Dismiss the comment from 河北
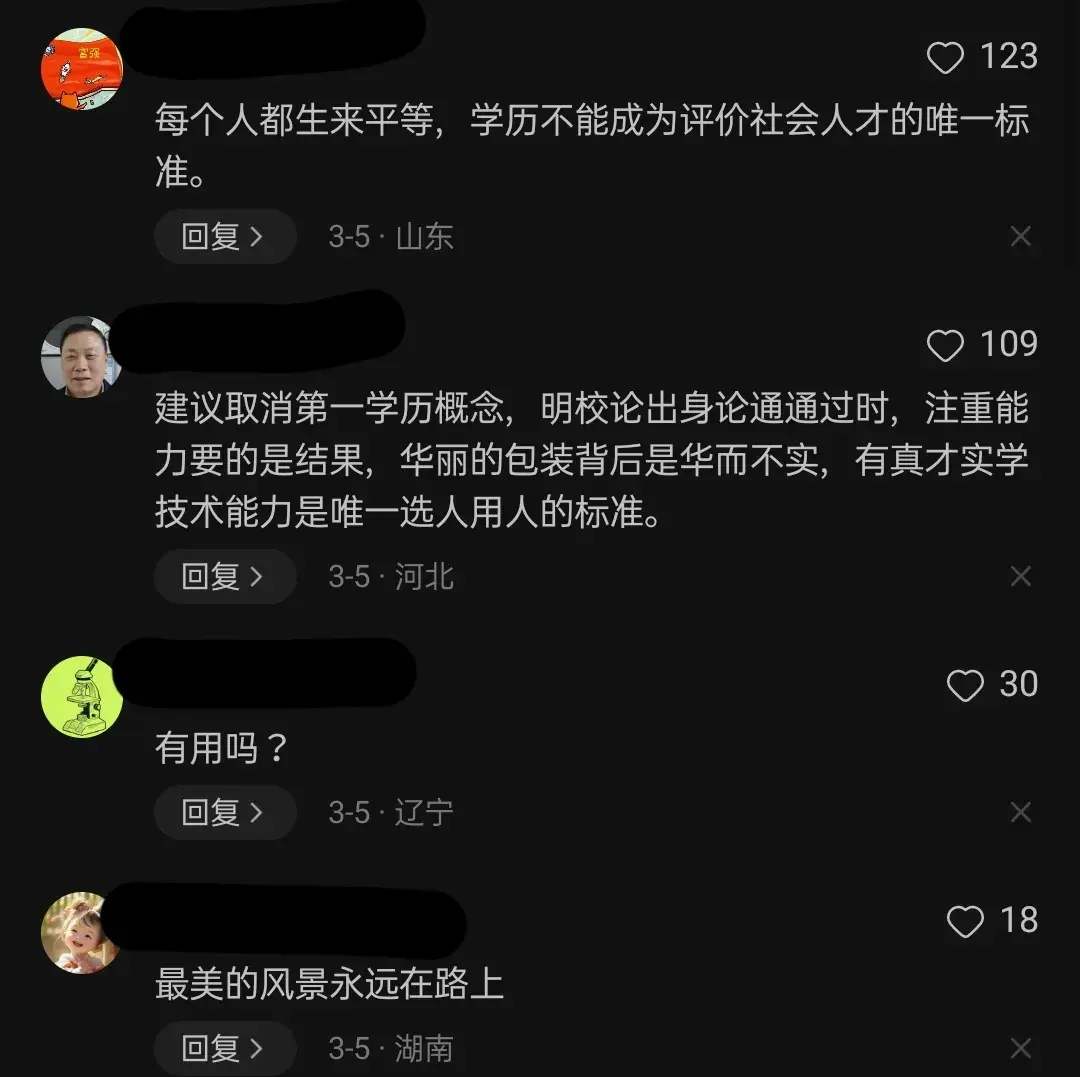 click(1021, 577)
